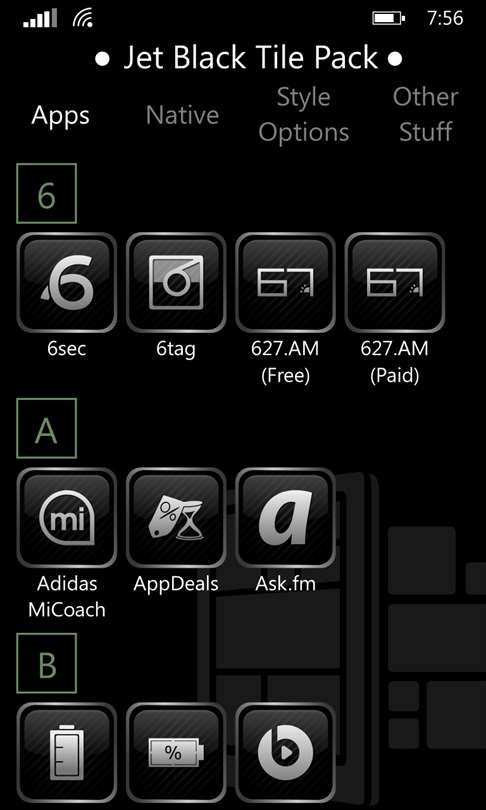
Task: Open the 6sec tile
Action: point(67,283)
